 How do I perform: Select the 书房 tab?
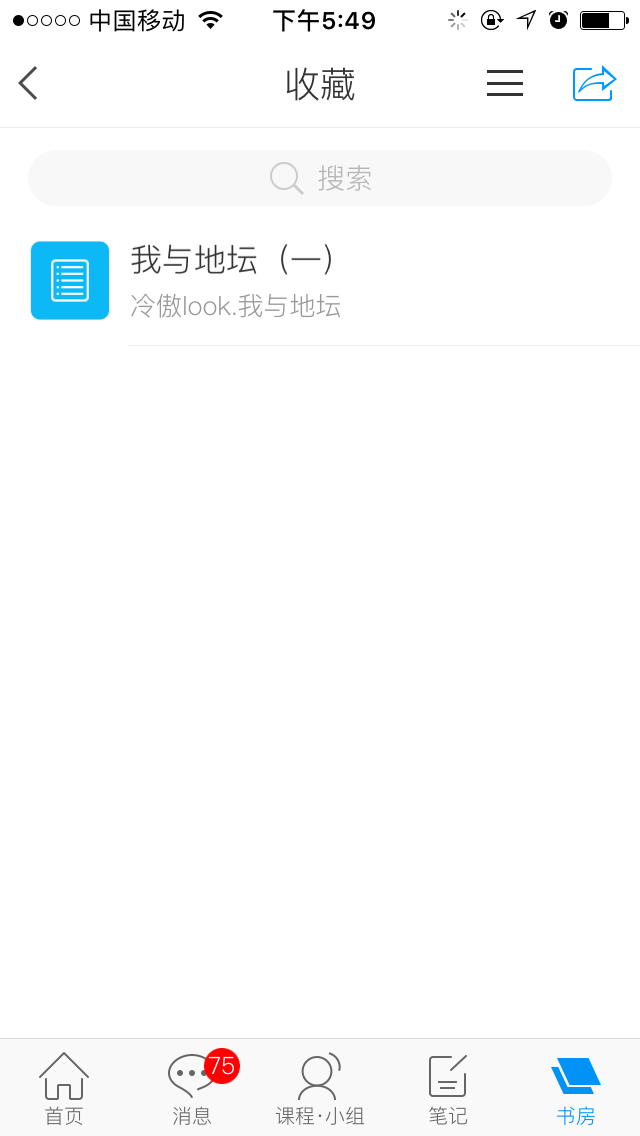[575, 1089]
